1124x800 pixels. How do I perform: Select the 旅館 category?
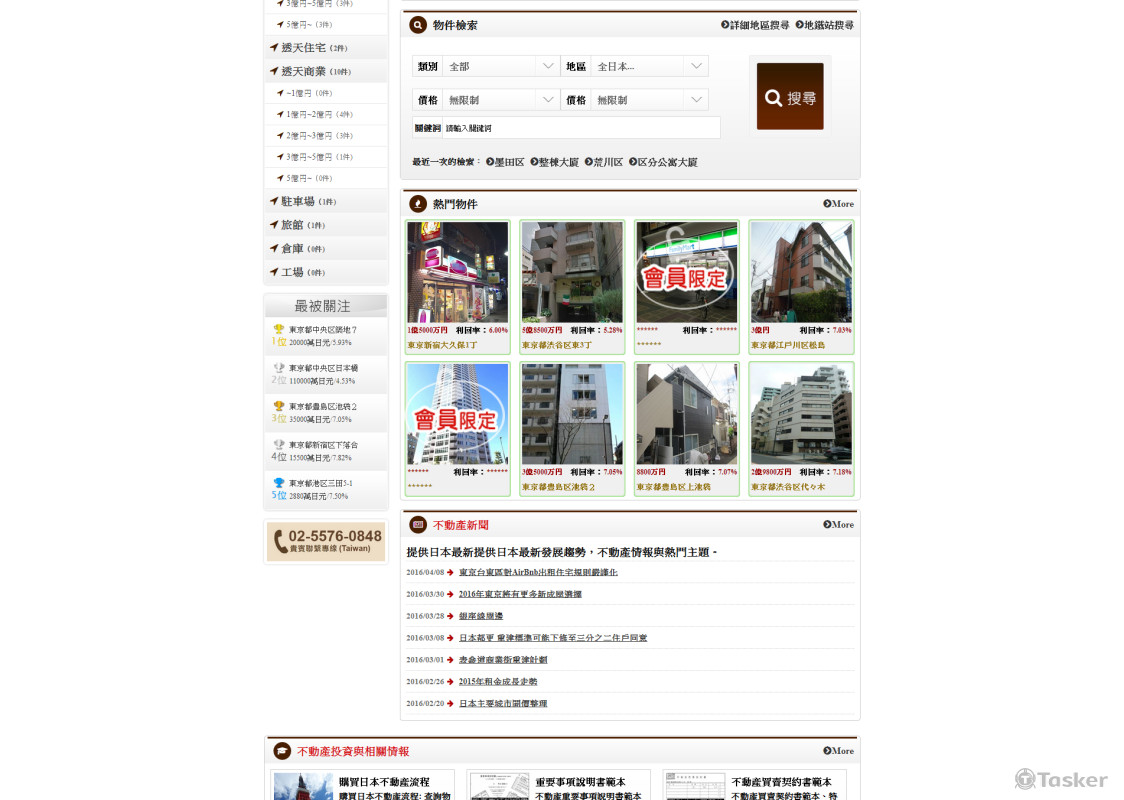tap(291, 225)
